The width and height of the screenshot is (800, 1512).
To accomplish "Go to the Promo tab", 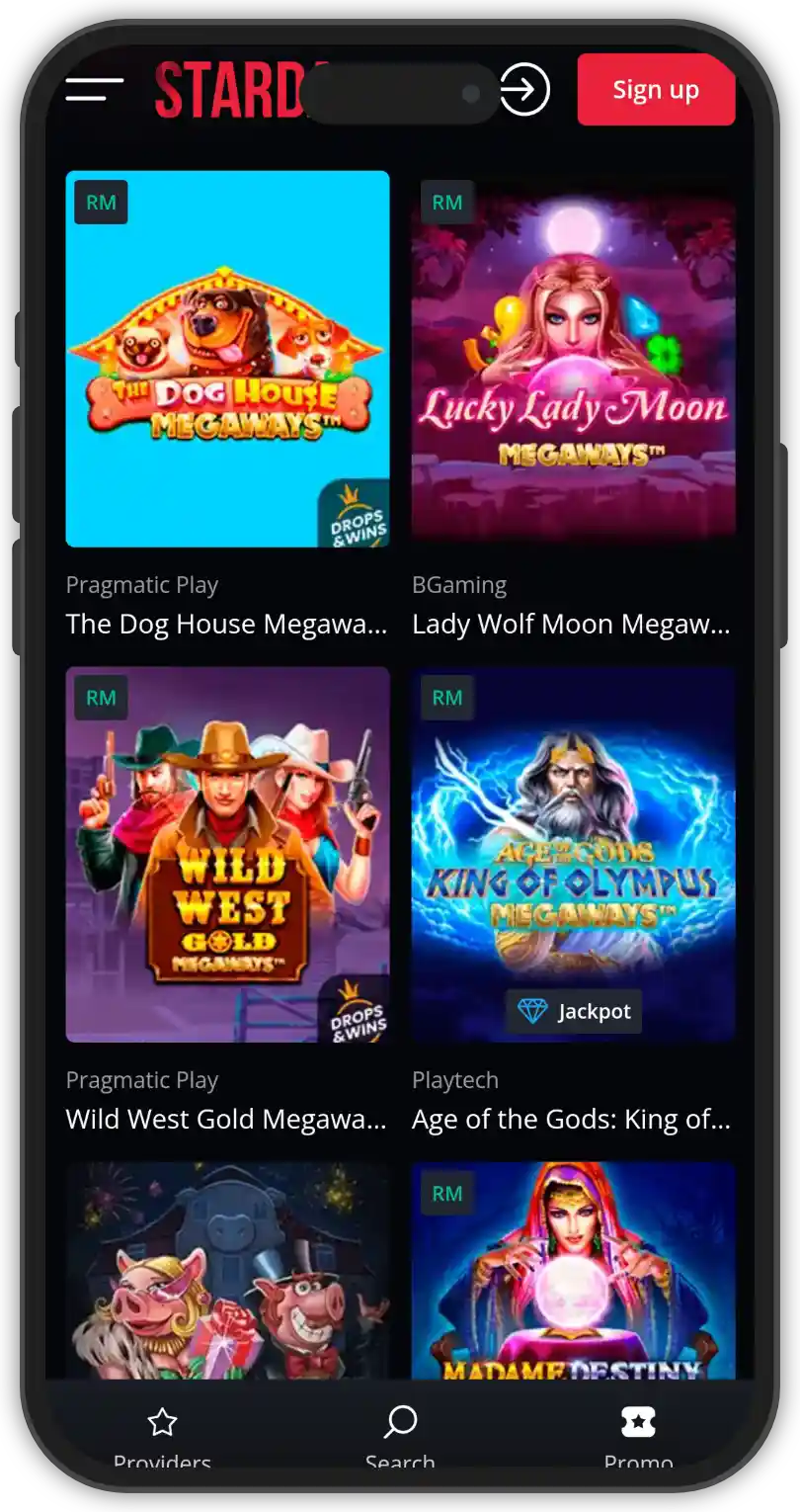I will (638, 1435).
